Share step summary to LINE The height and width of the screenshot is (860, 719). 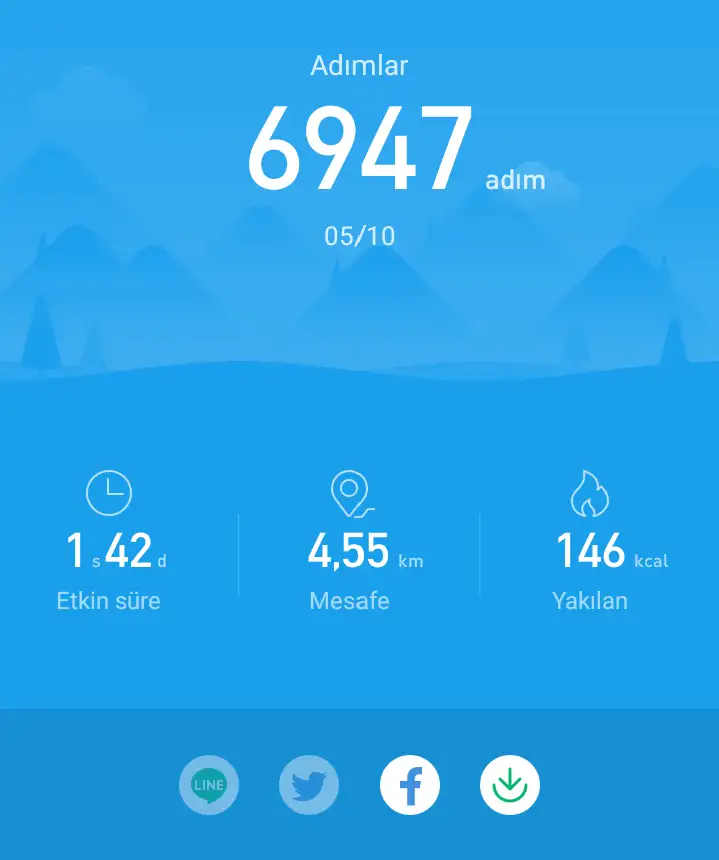pos(209,785)
